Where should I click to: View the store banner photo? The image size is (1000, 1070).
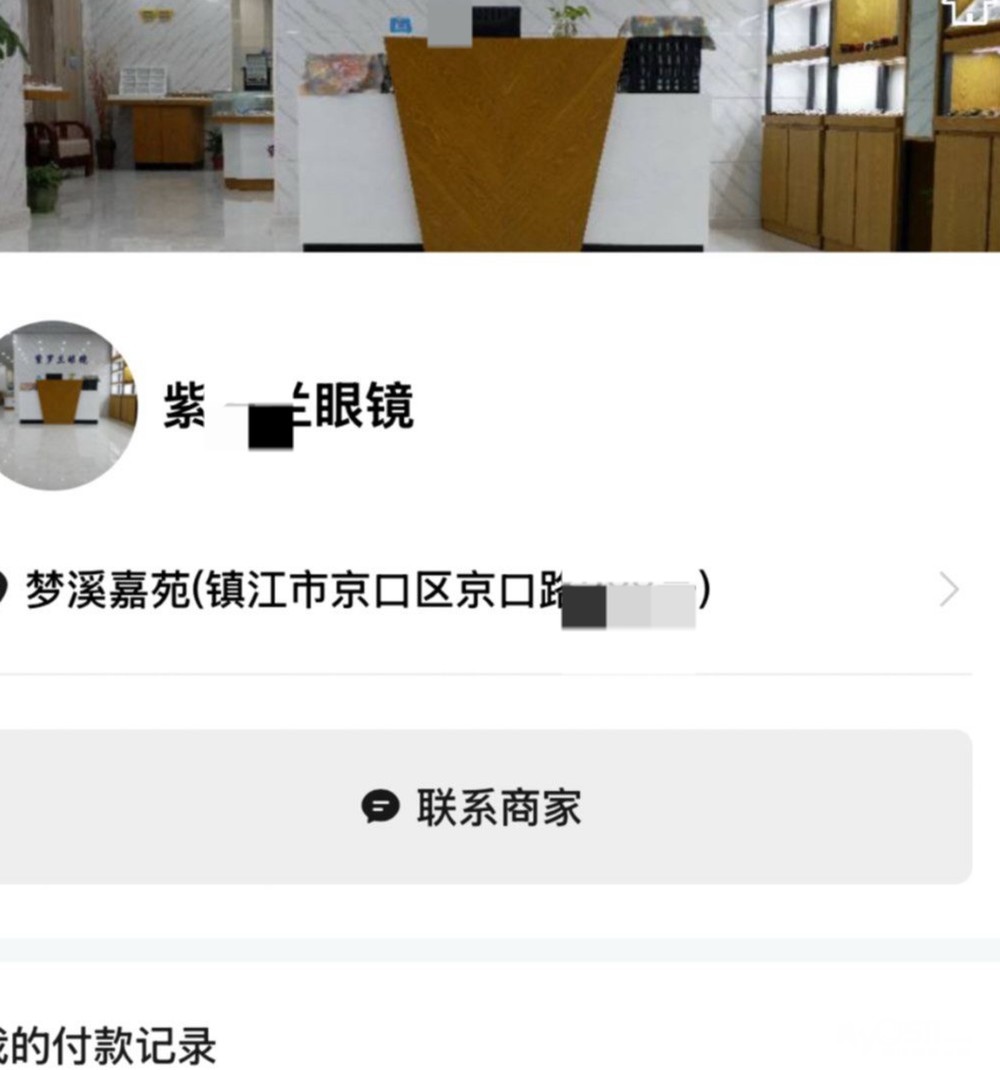[x=500, y=125]
